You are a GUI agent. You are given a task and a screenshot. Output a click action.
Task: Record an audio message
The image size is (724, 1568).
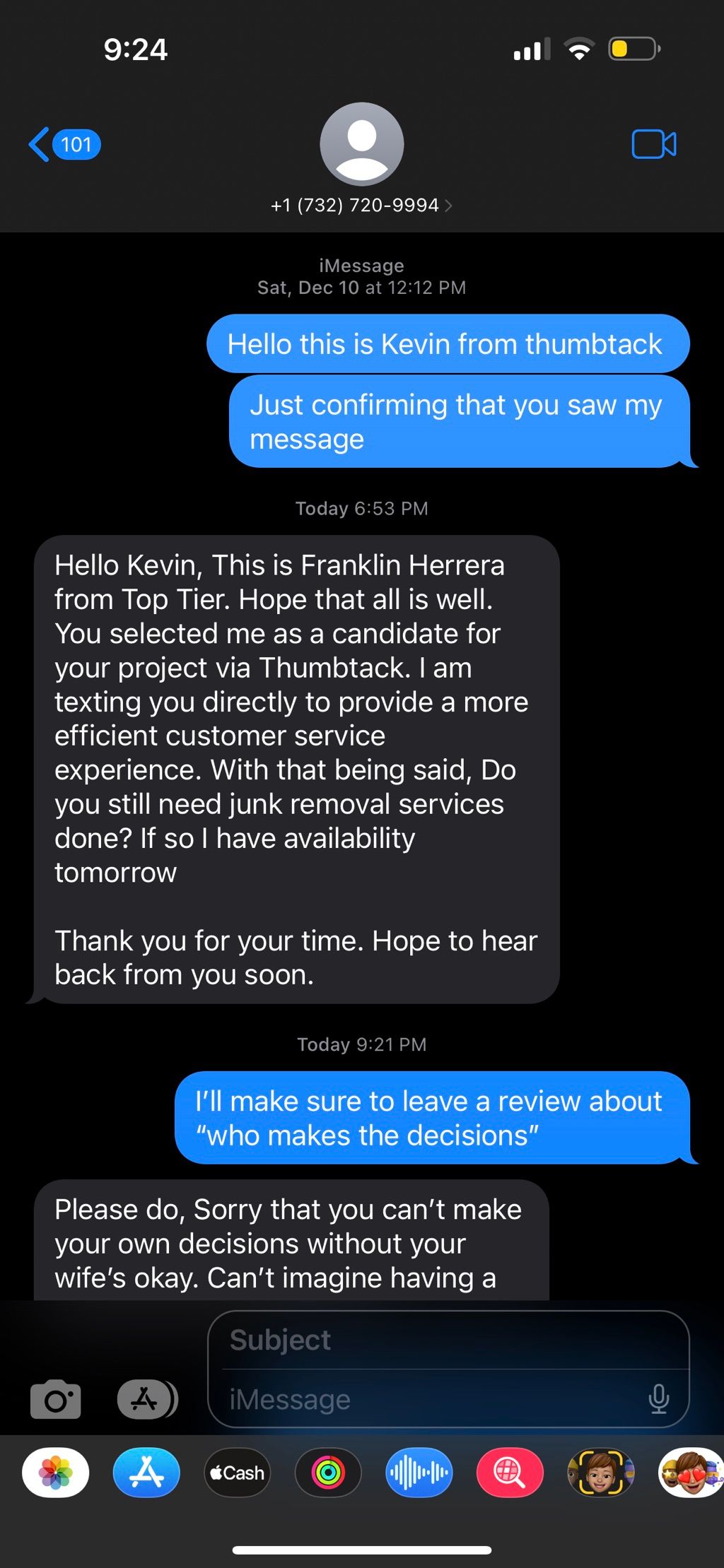pos(419,1473)
